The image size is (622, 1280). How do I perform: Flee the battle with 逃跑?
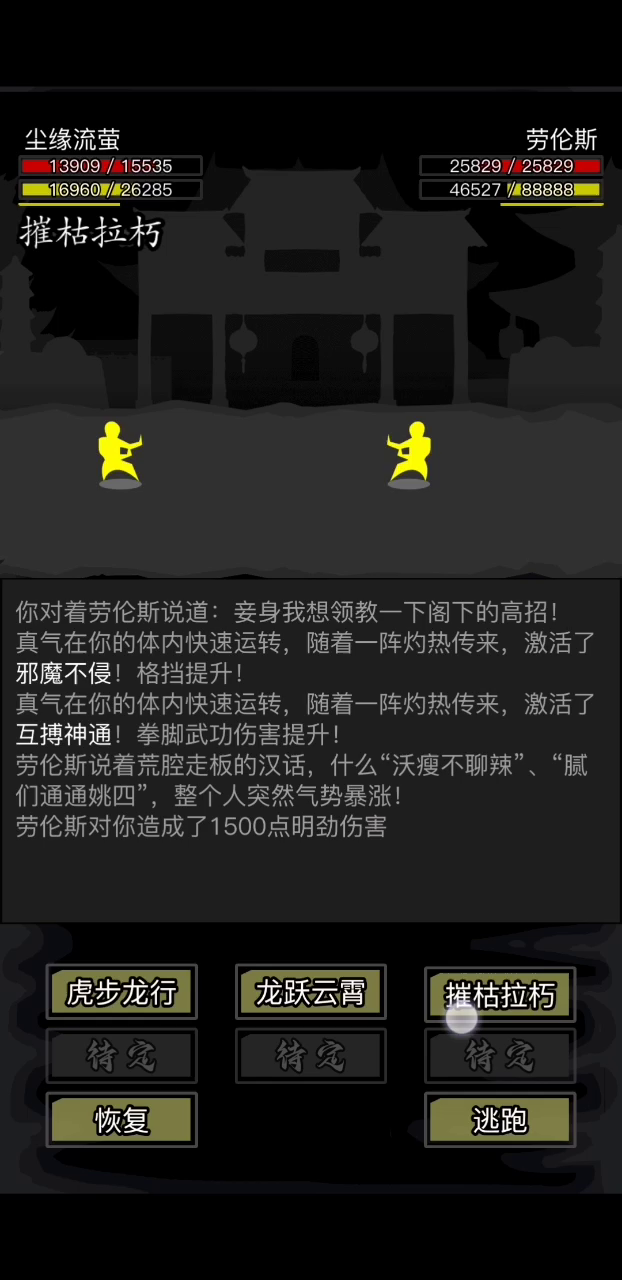click(500, 1120)
